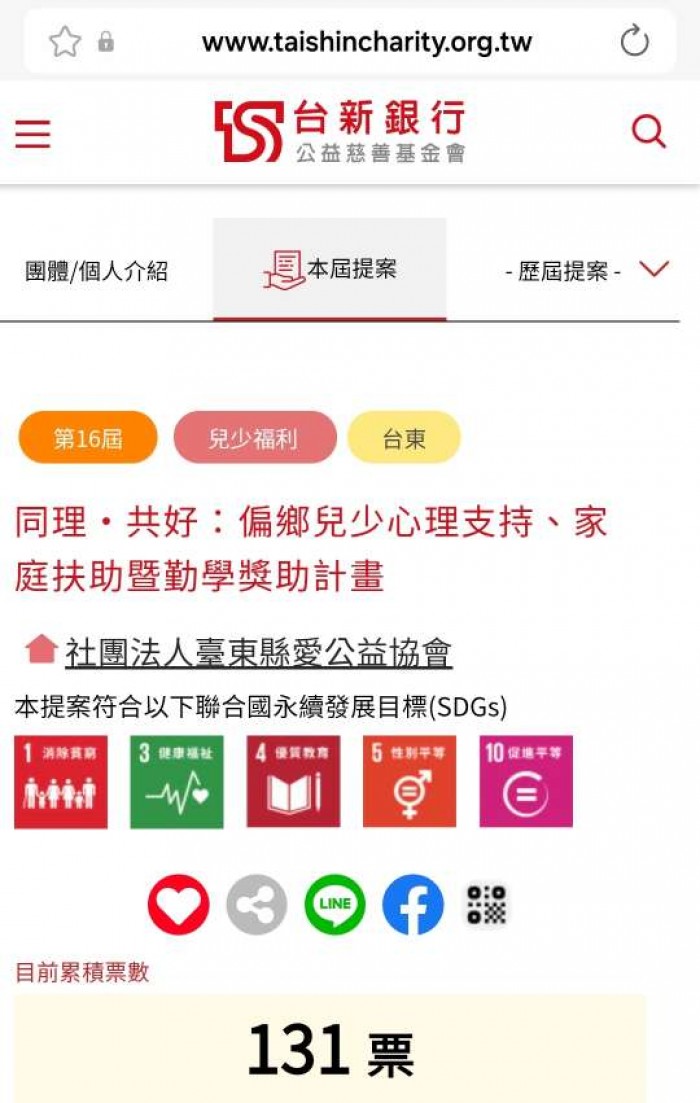Viewport: 700px width, 1103px height.
Task: Open the site search
Action: click(648, 132)
